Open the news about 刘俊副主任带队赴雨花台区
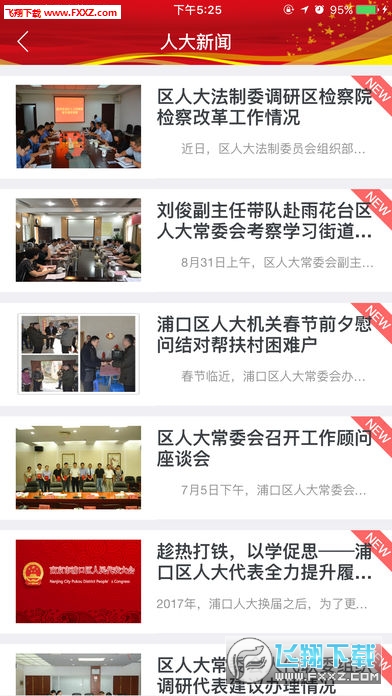 tap(196, 240)
